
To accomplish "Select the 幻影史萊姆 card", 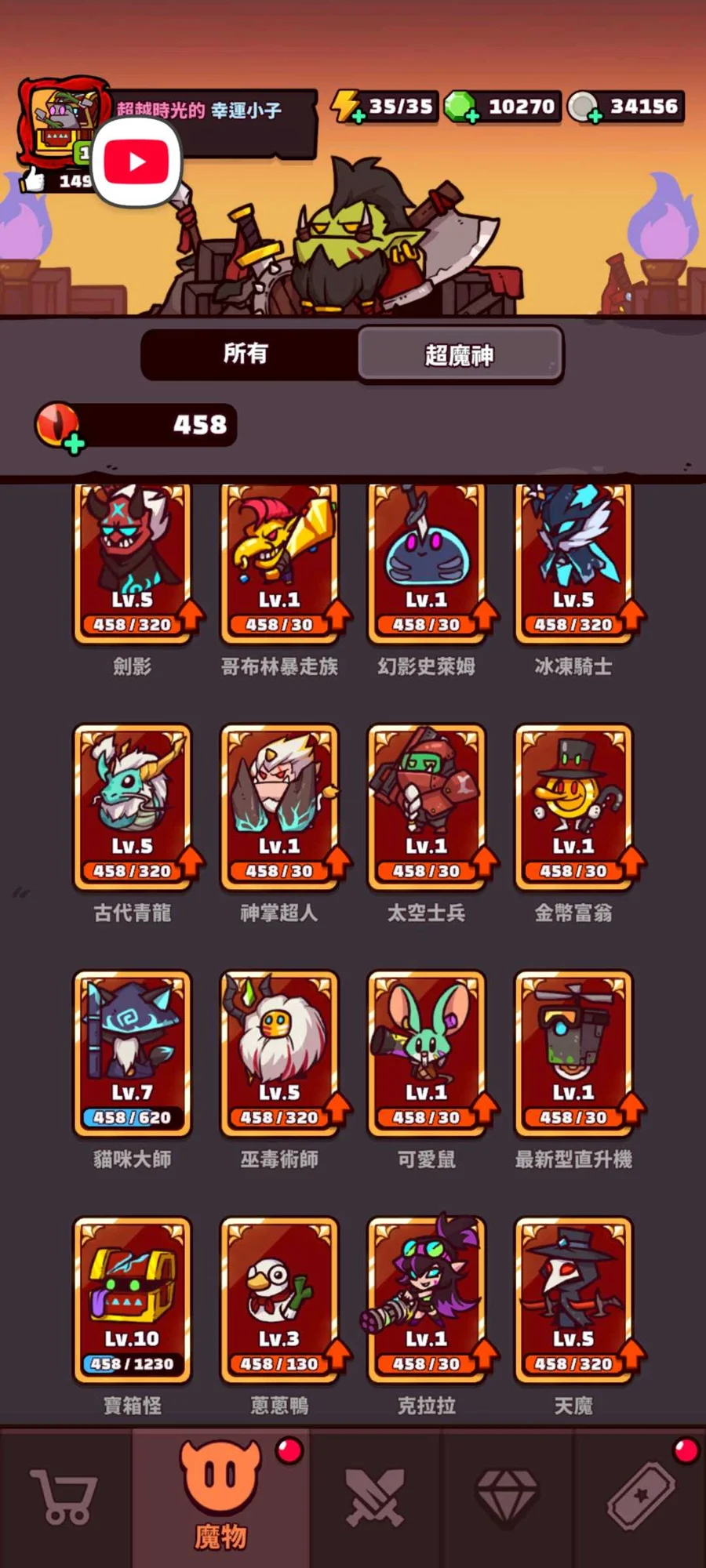I will click(426, 563).
